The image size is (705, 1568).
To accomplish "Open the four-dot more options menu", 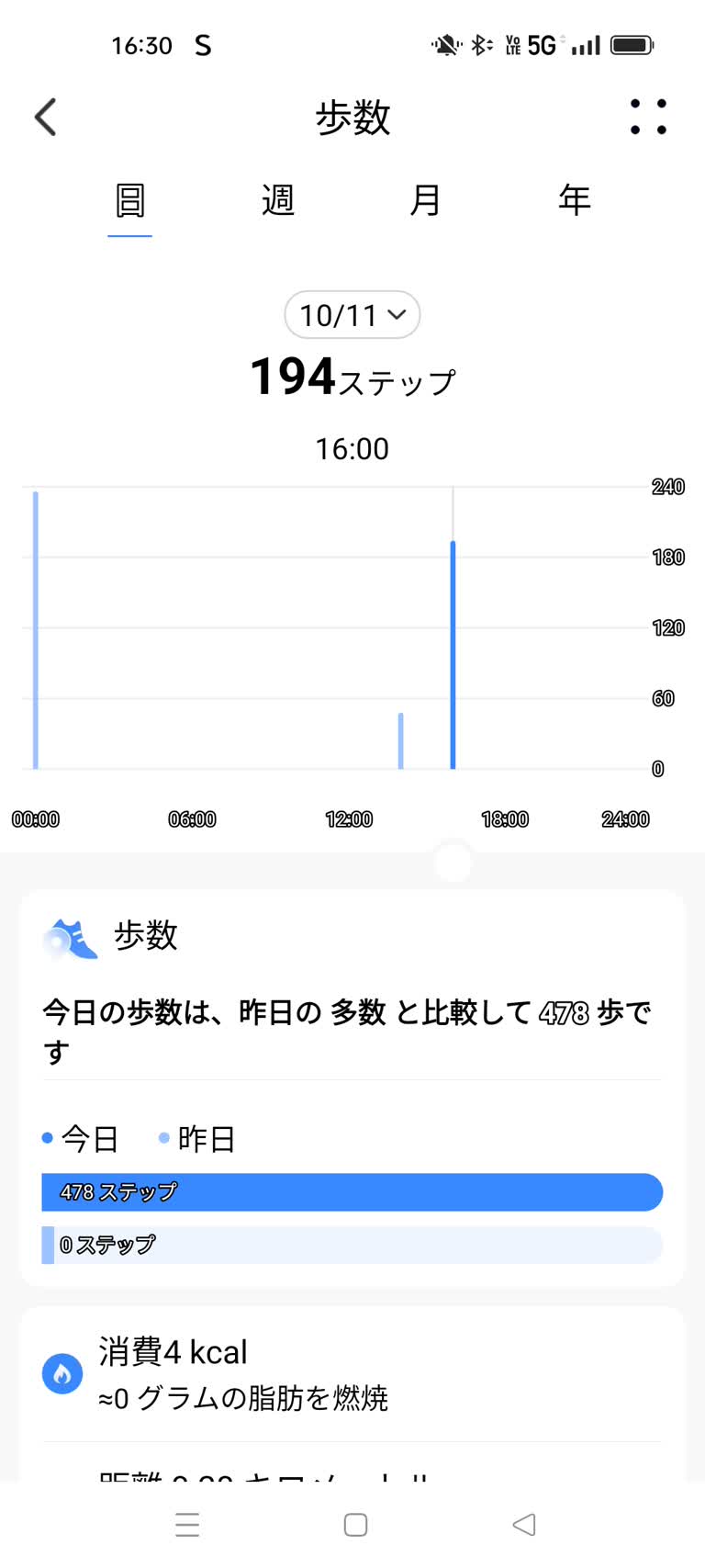I will [648, 118].
